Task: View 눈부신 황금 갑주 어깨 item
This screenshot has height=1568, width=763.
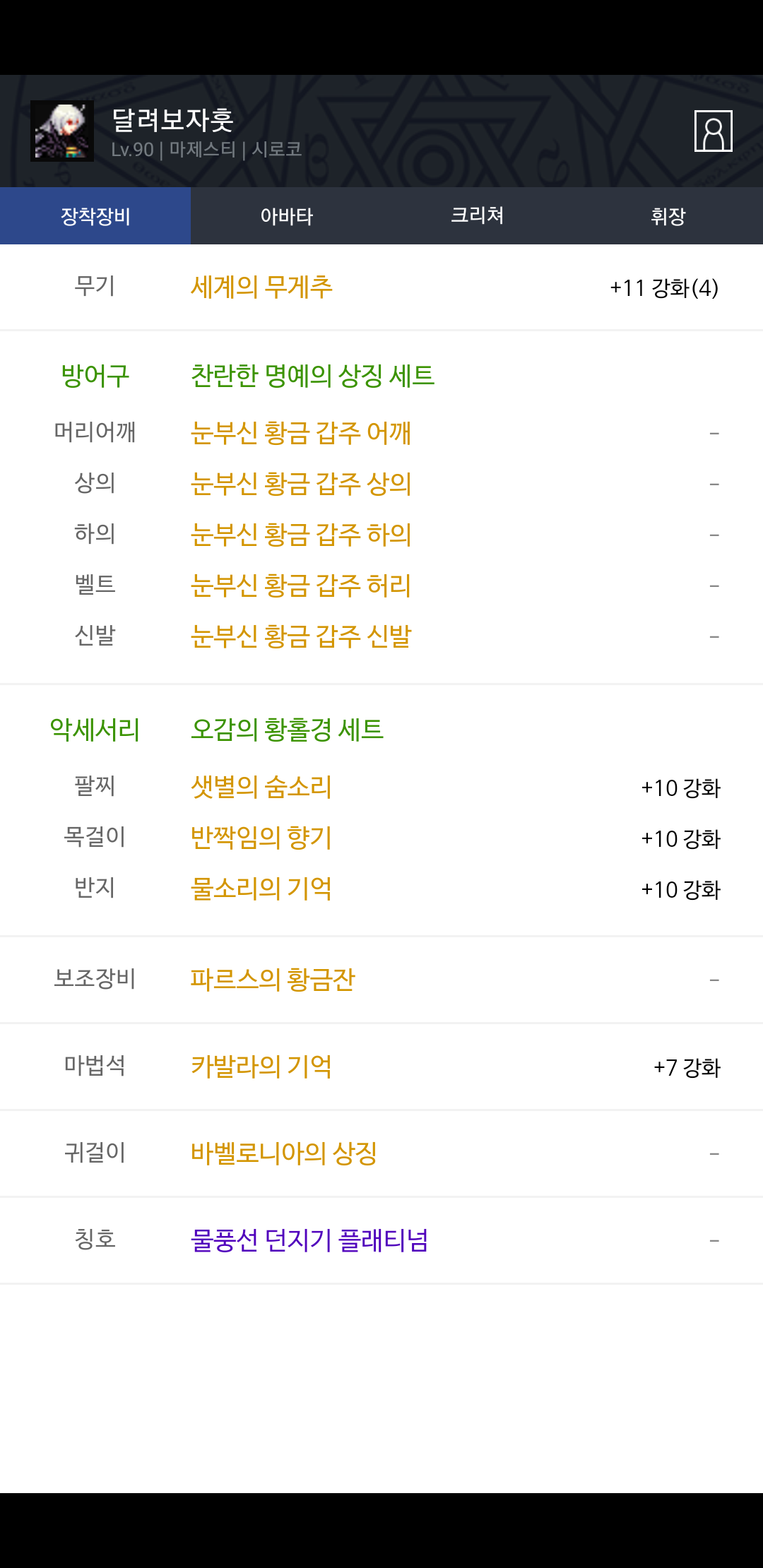Action: pyautogui.click(x=301, y=432)
